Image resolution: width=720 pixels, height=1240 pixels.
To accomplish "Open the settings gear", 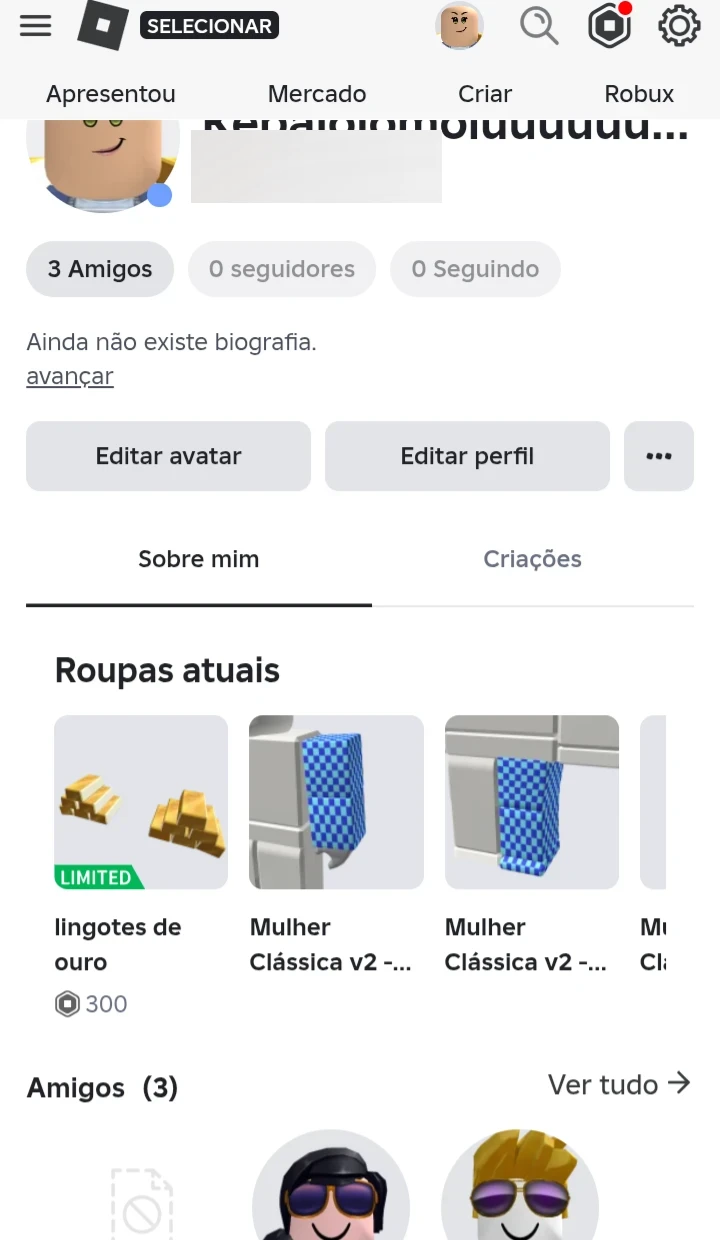I will pos(679,26).
